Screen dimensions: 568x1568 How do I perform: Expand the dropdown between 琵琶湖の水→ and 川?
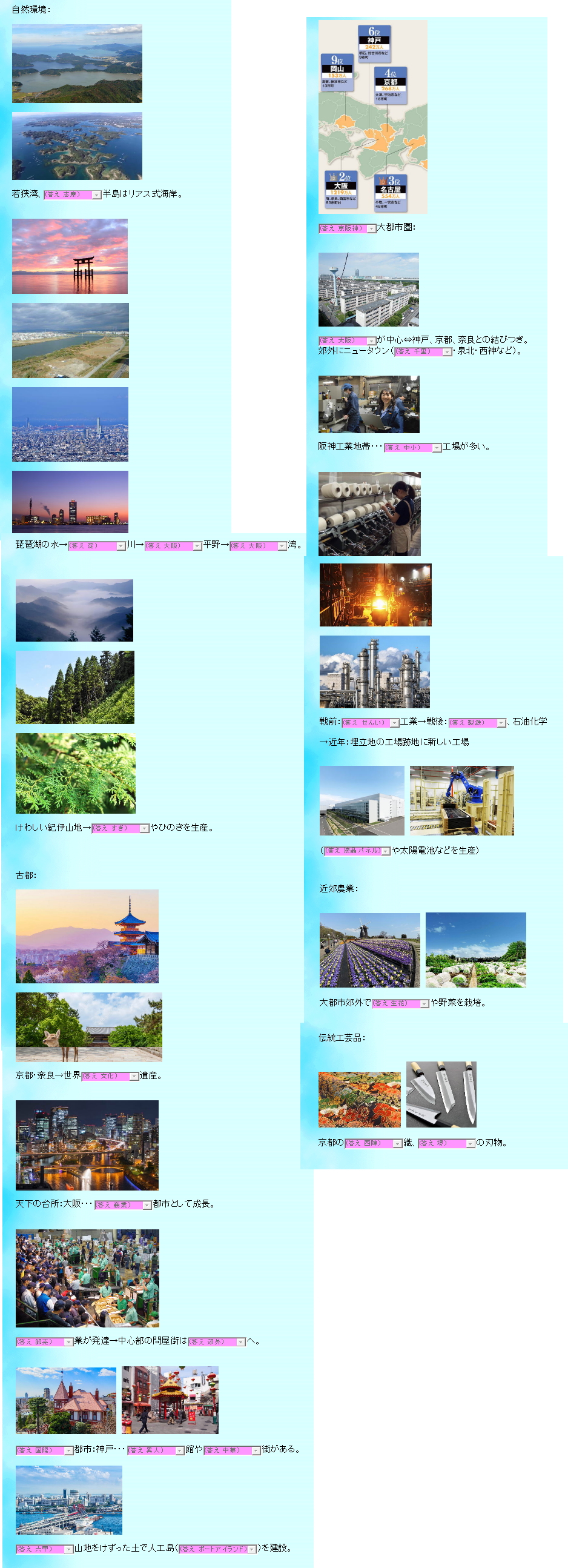pyautogui.click(x=97, y=546)
